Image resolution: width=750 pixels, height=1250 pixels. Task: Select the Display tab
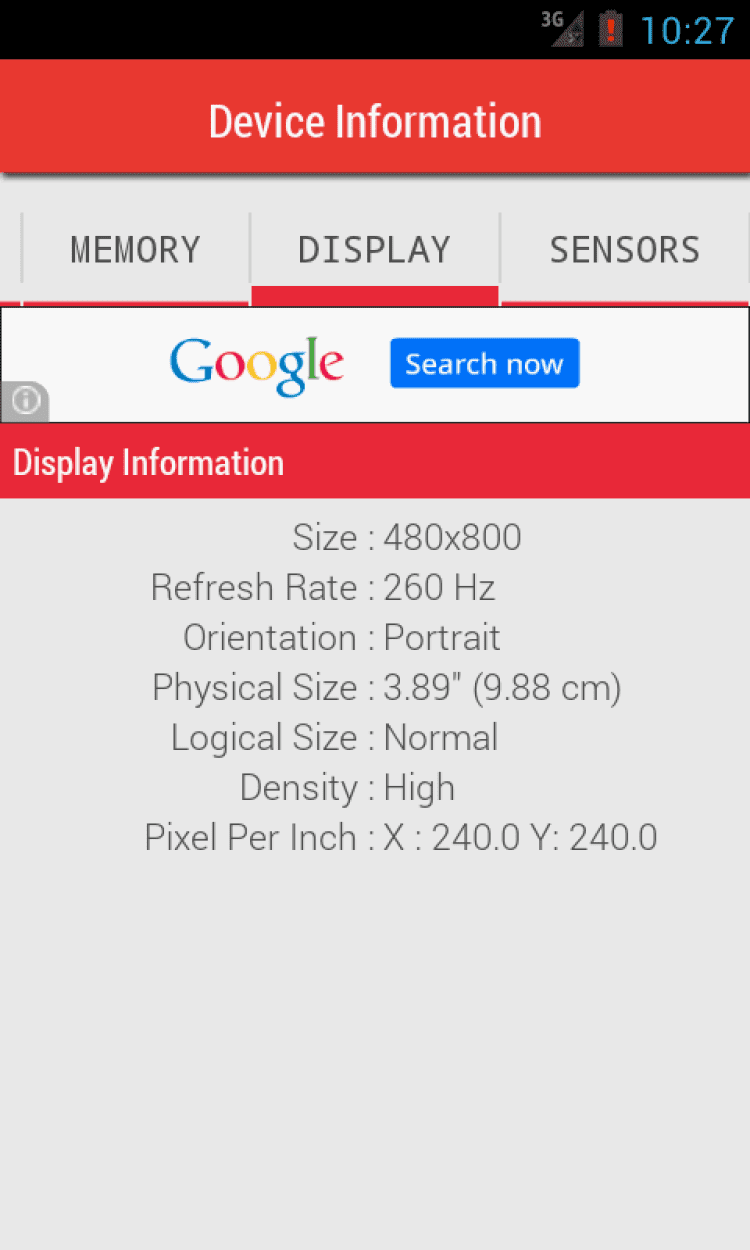[x=375, y=250]
